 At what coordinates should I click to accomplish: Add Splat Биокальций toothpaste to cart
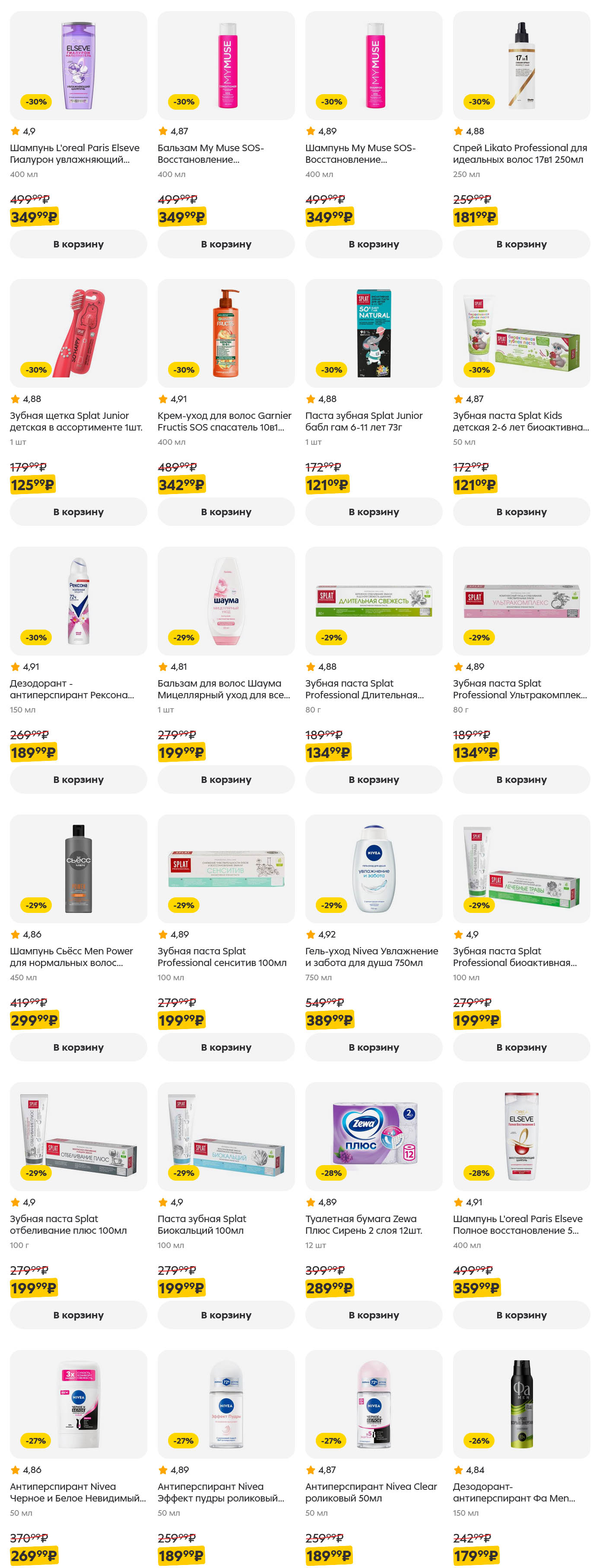pos(226,1315)
